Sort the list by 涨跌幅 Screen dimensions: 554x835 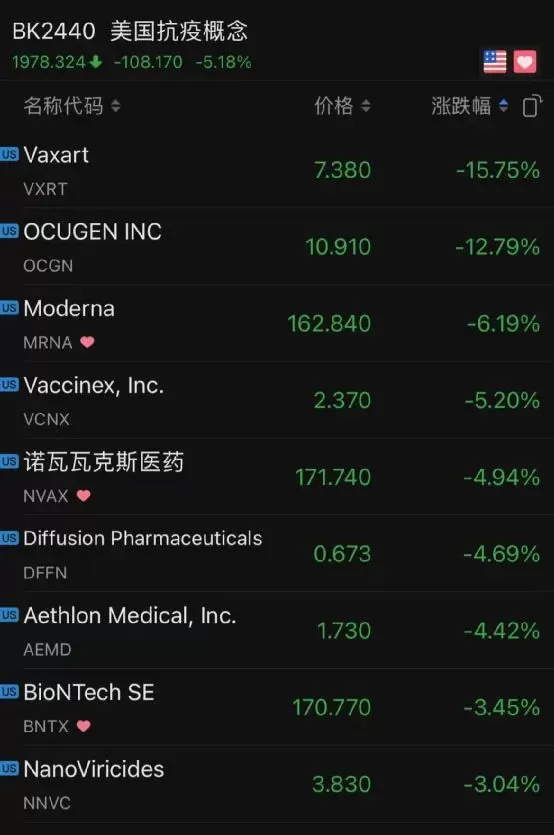click(469, 105)
